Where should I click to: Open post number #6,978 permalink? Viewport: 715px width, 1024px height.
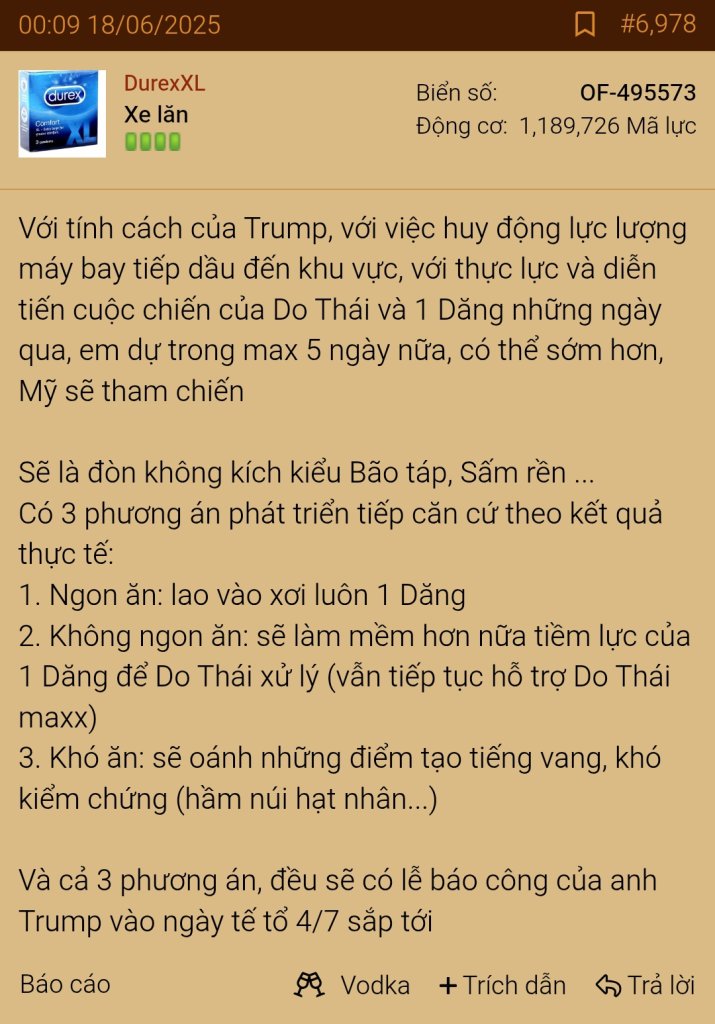coord(658,24)
